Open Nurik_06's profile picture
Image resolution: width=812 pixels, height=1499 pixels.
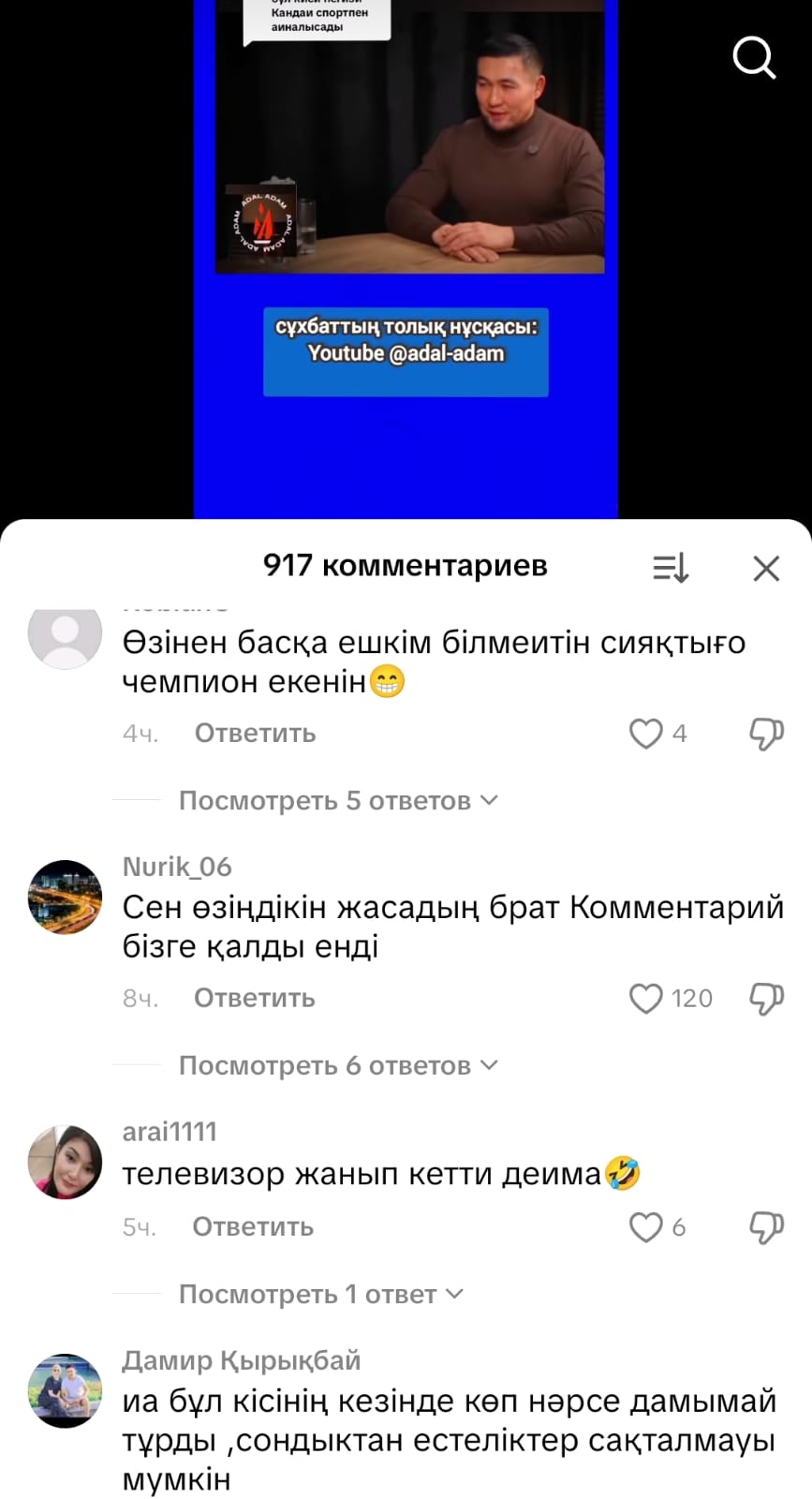(x=65, y=898)
